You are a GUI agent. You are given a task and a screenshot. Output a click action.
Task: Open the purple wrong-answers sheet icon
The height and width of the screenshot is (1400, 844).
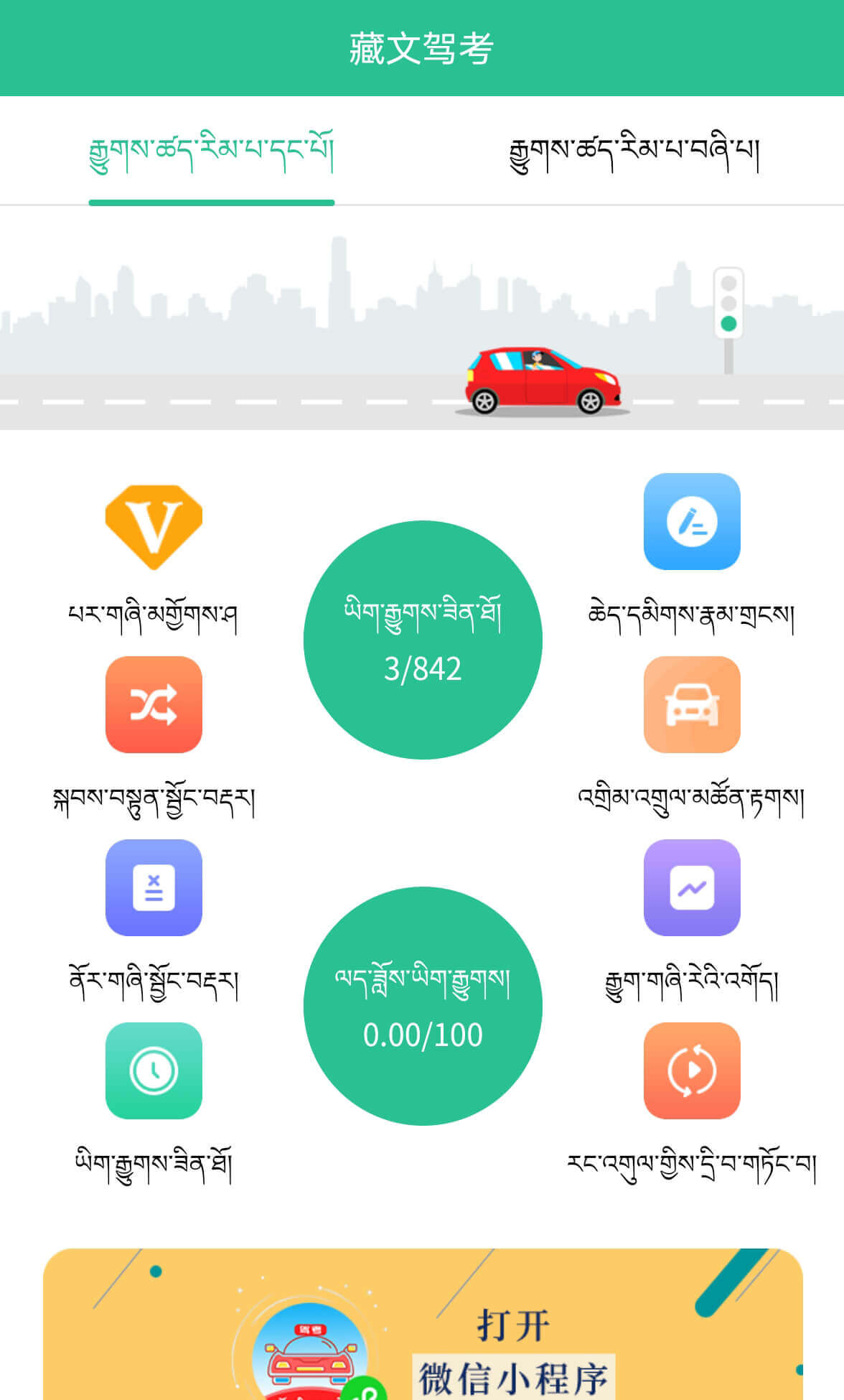(x=154, y=887)
